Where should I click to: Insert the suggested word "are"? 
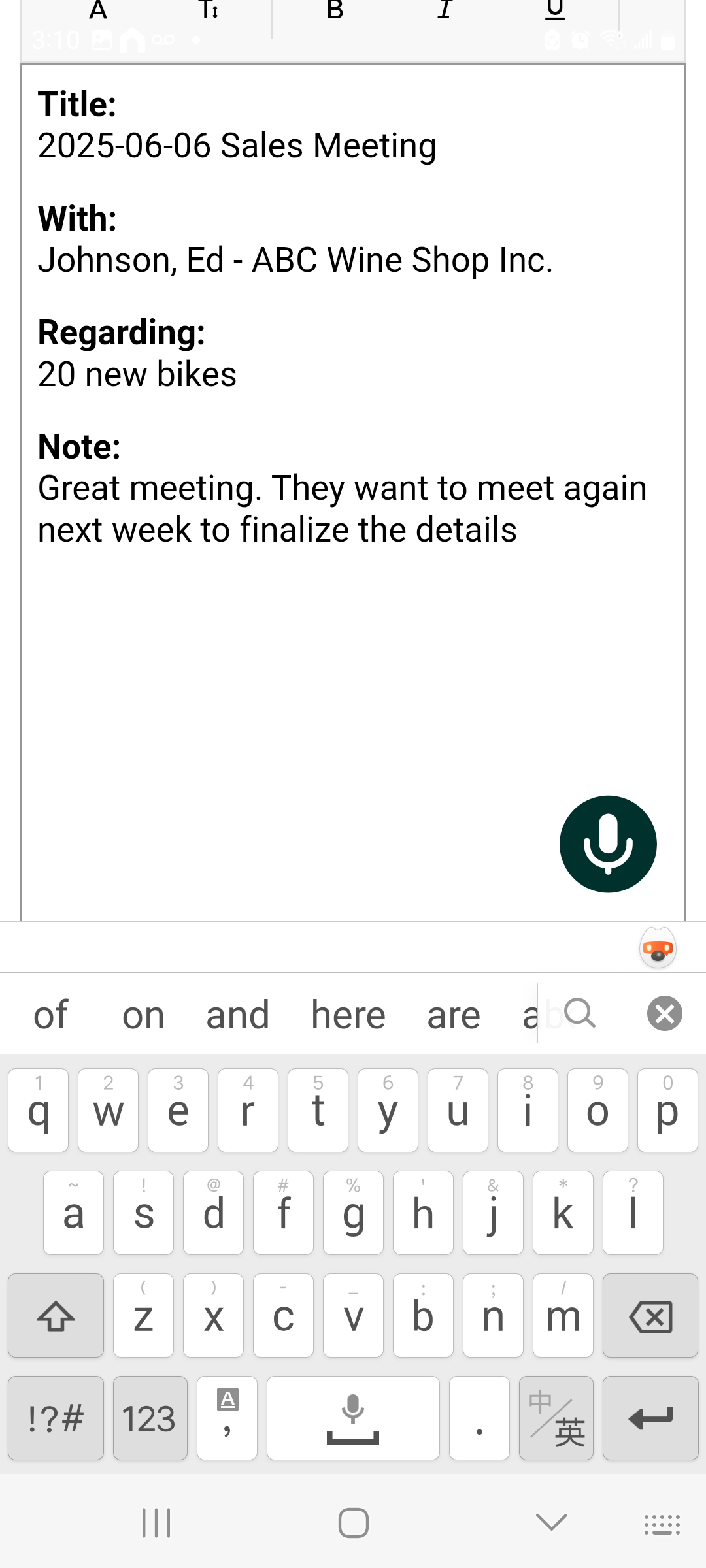[x=454, y=1015]
